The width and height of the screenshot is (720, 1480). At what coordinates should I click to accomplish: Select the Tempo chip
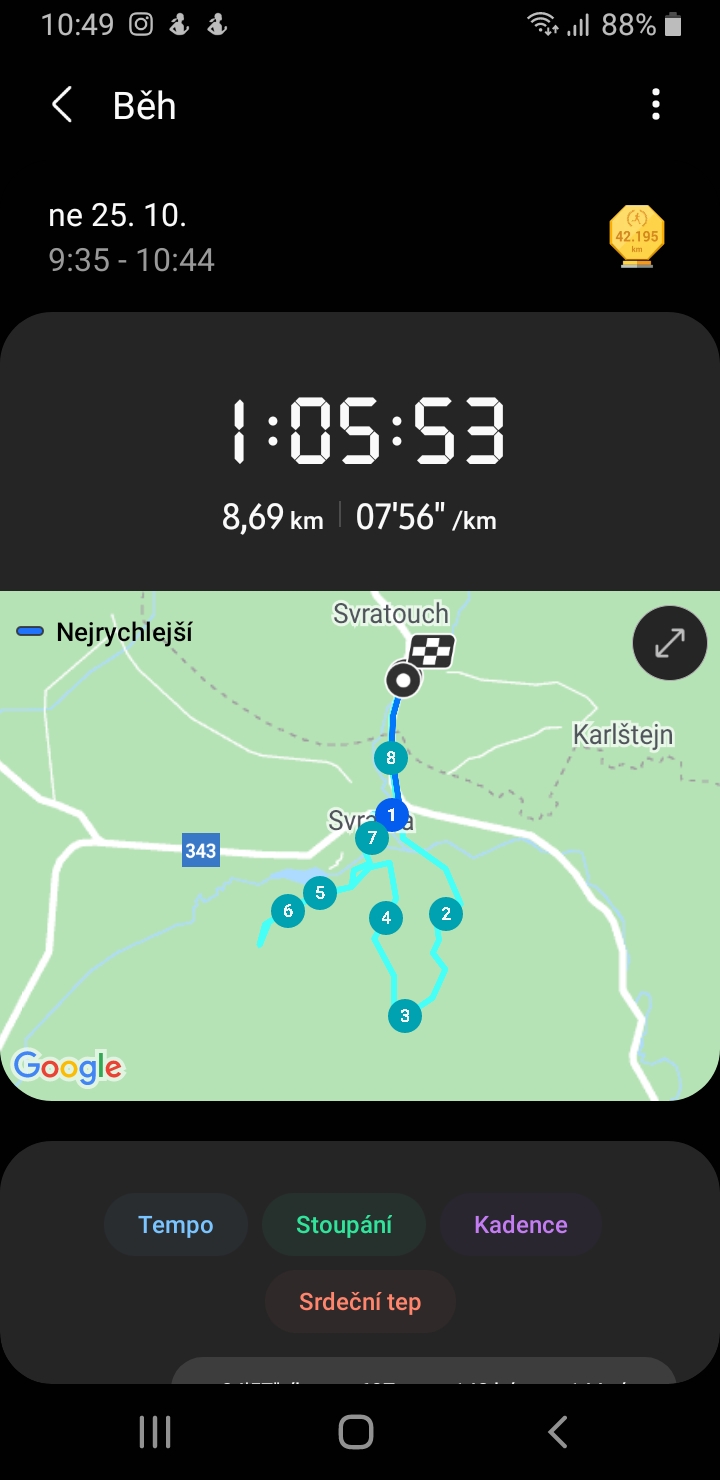[x=176, y=1225]
